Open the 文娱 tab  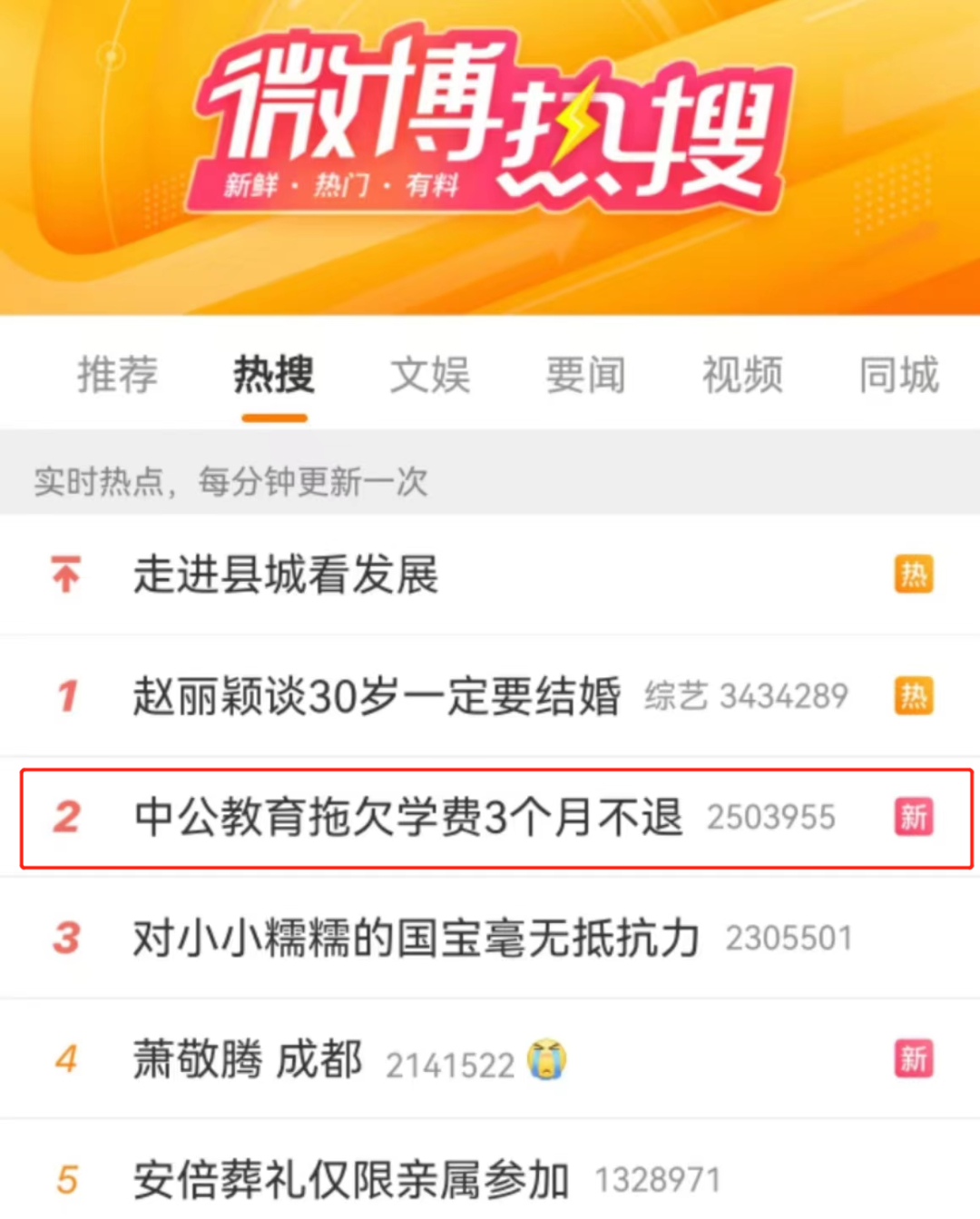(430, 375)
